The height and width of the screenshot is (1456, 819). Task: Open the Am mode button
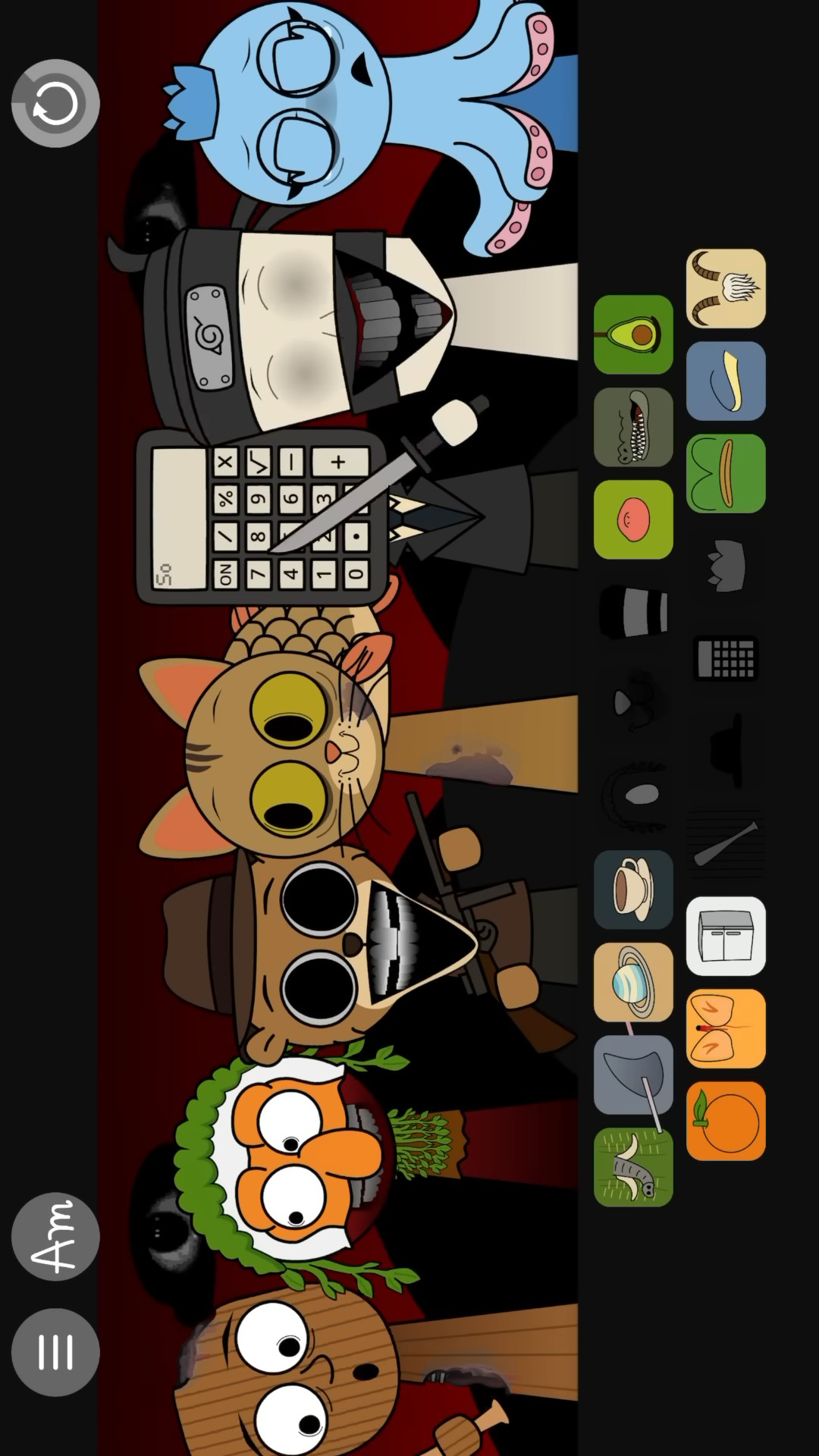(55, 1237)
